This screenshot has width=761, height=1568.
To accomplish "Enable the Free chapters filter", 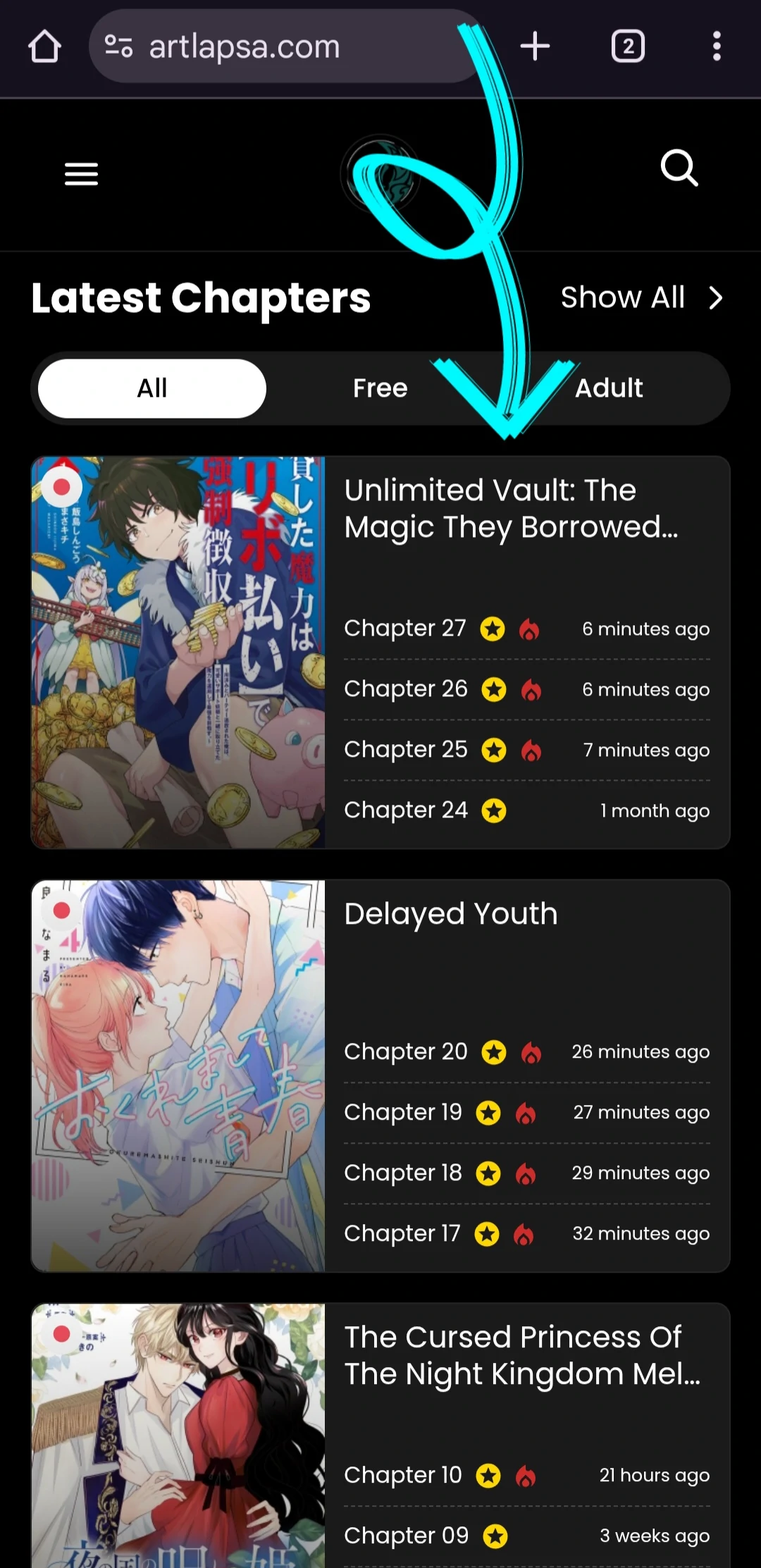I will 379,388.
